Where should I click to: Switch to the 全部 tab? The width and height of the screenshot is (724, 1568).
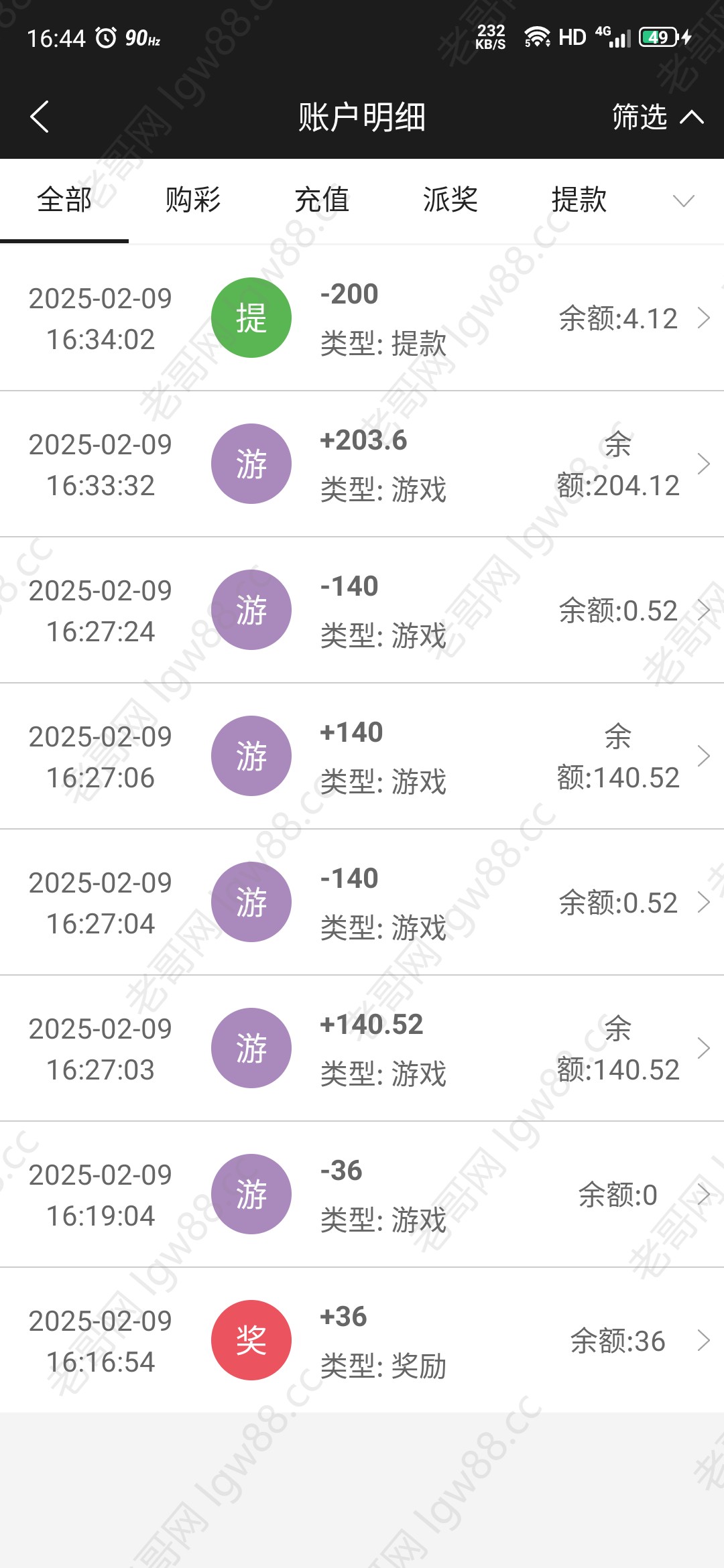[x=64, y=200]
